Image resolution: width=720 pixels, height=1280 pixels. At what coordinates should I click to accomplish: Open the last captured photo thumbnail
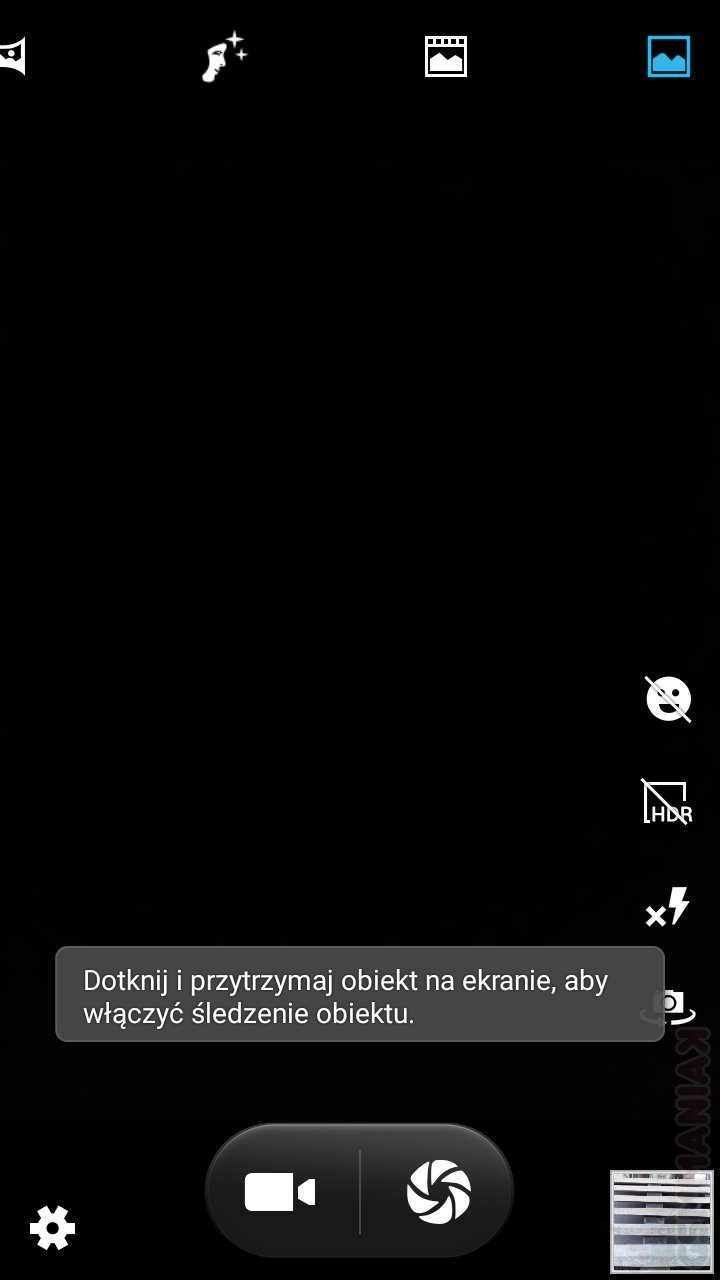coord(662,1222)
